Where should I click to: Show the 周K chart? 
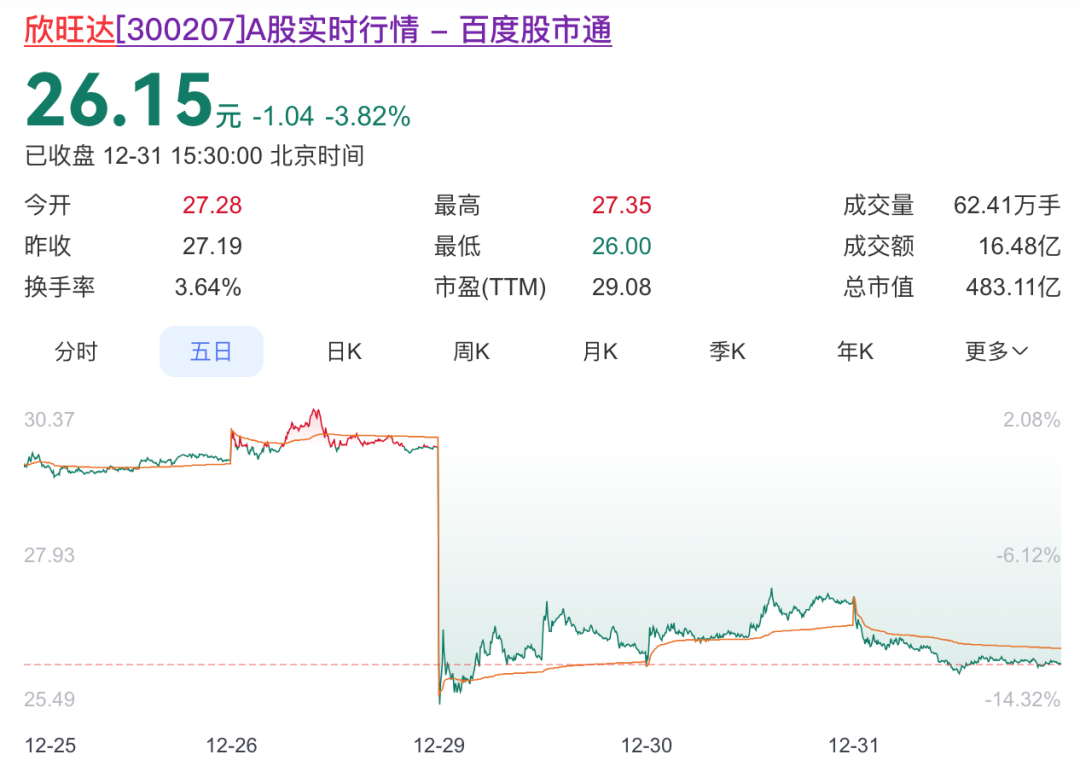[x=471, y=351]
